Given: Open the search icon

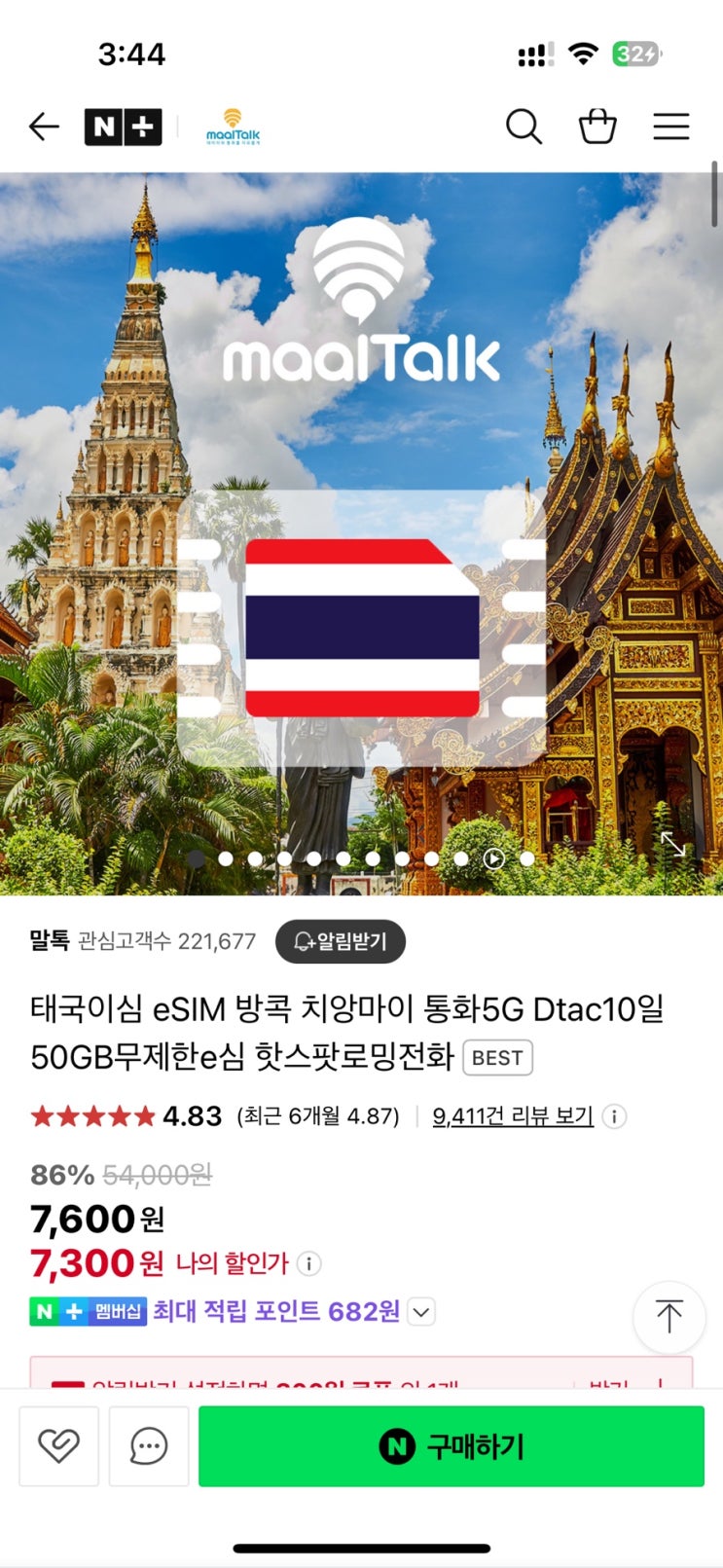Looking at the screenshot, I should [524, 127].
